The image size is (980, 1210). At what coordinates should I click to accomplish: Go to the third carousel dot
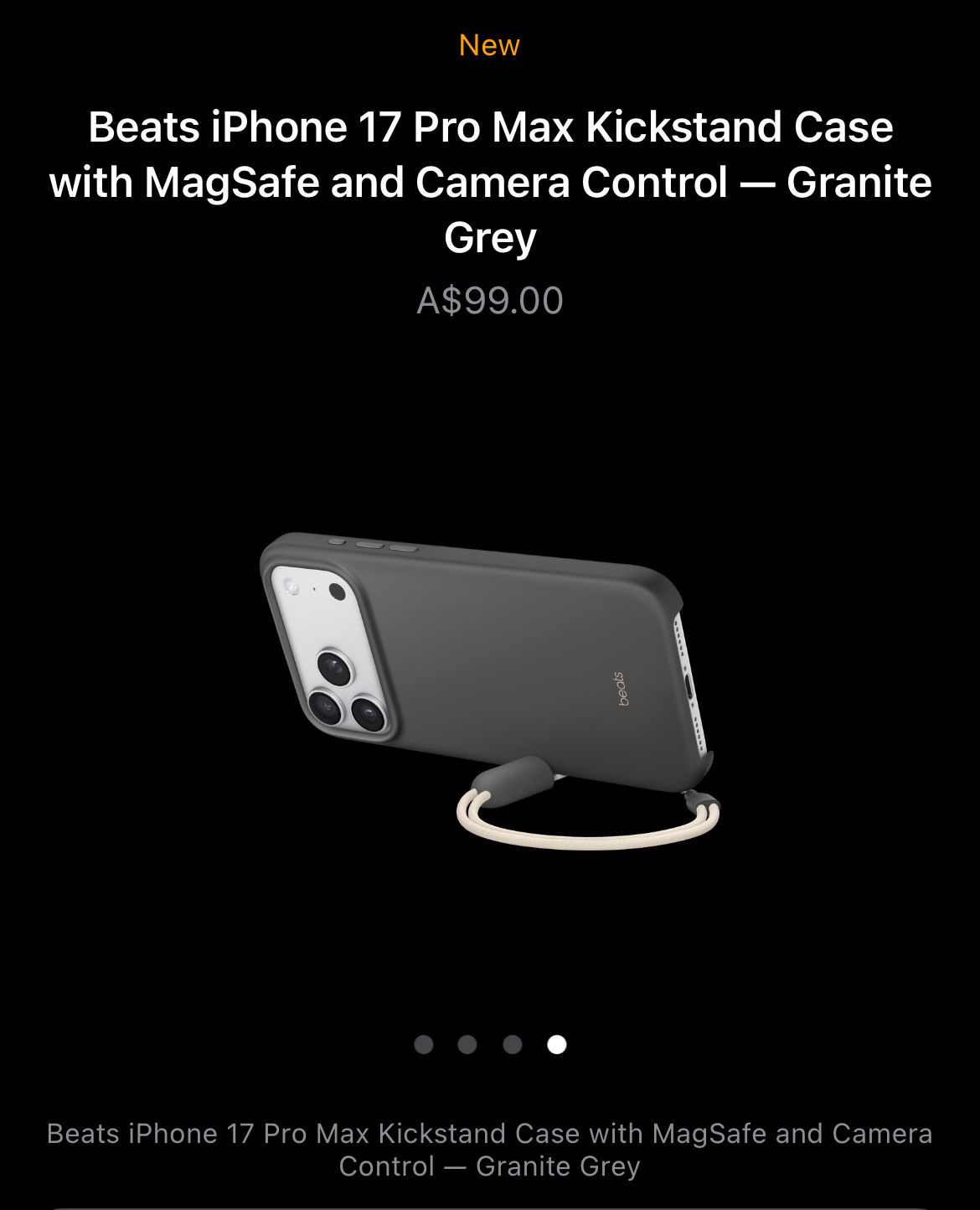(x=513, y=1044)
